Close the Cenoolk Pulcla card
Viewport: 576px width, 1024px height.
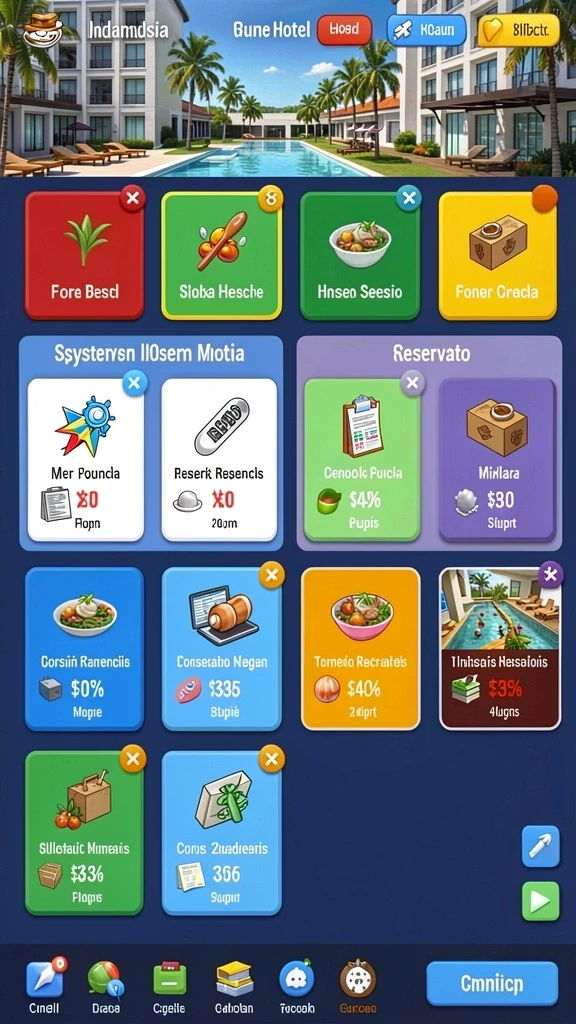412,383
